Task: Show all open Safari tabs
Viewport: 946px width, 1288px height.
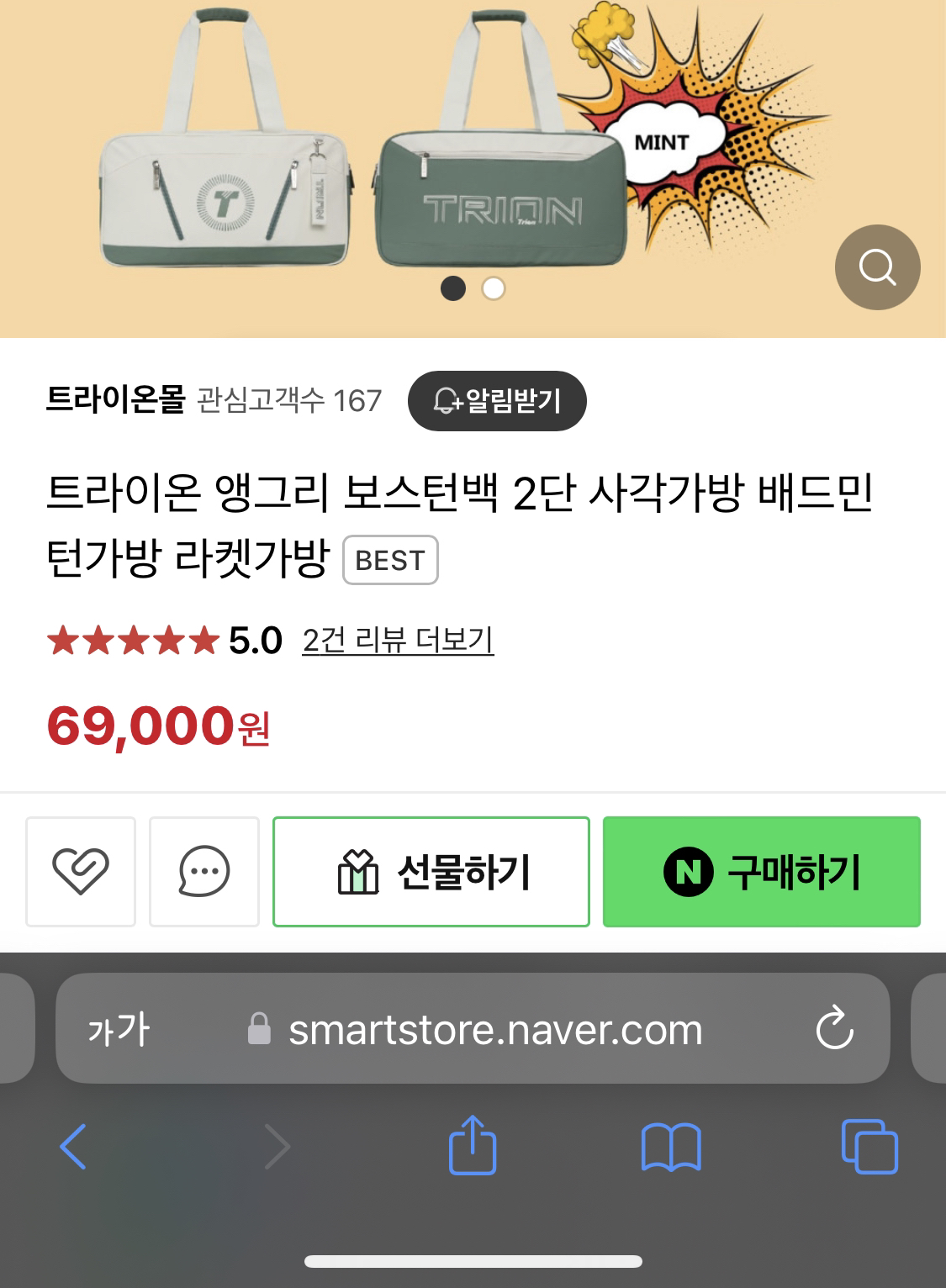Action: (869, 1146)
